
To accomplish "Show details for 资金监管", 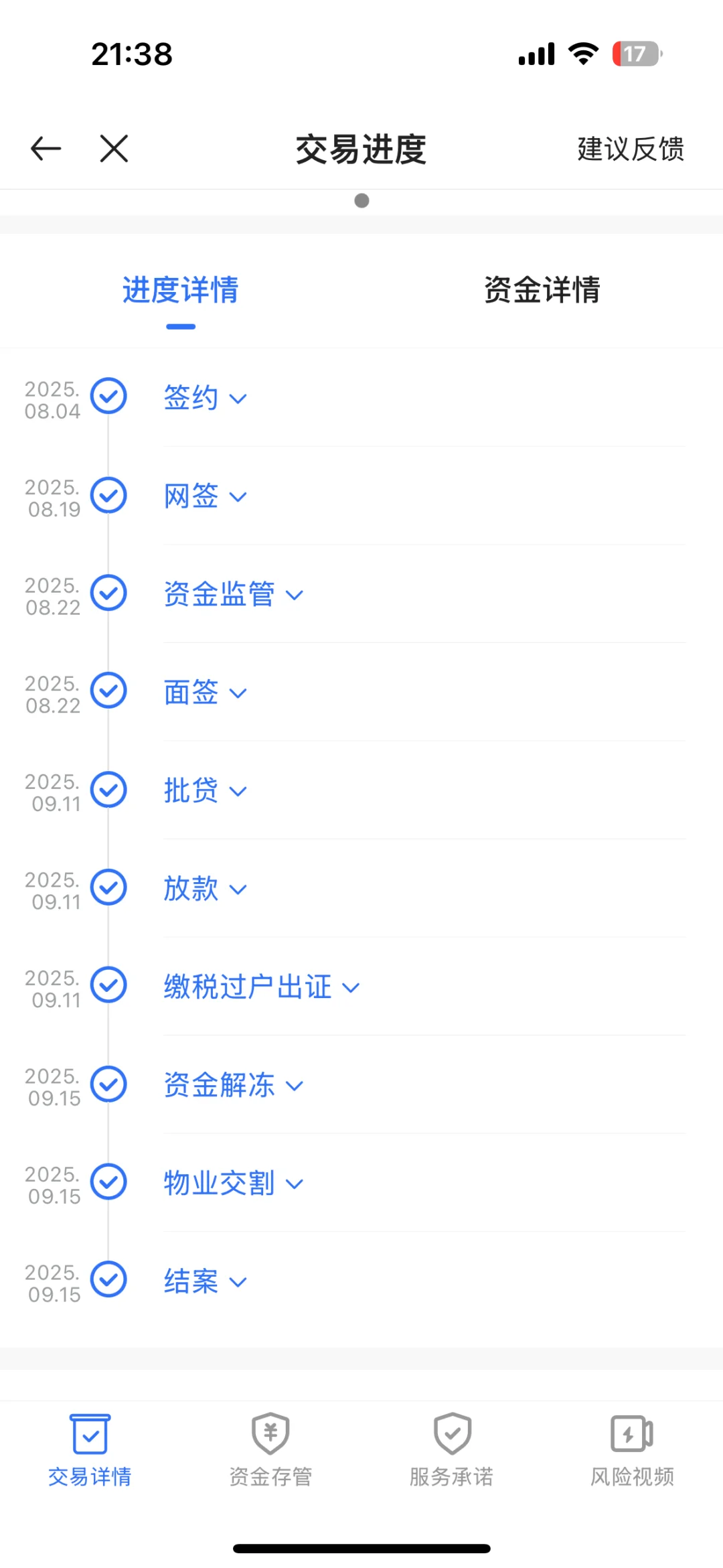I will point(233,594).
